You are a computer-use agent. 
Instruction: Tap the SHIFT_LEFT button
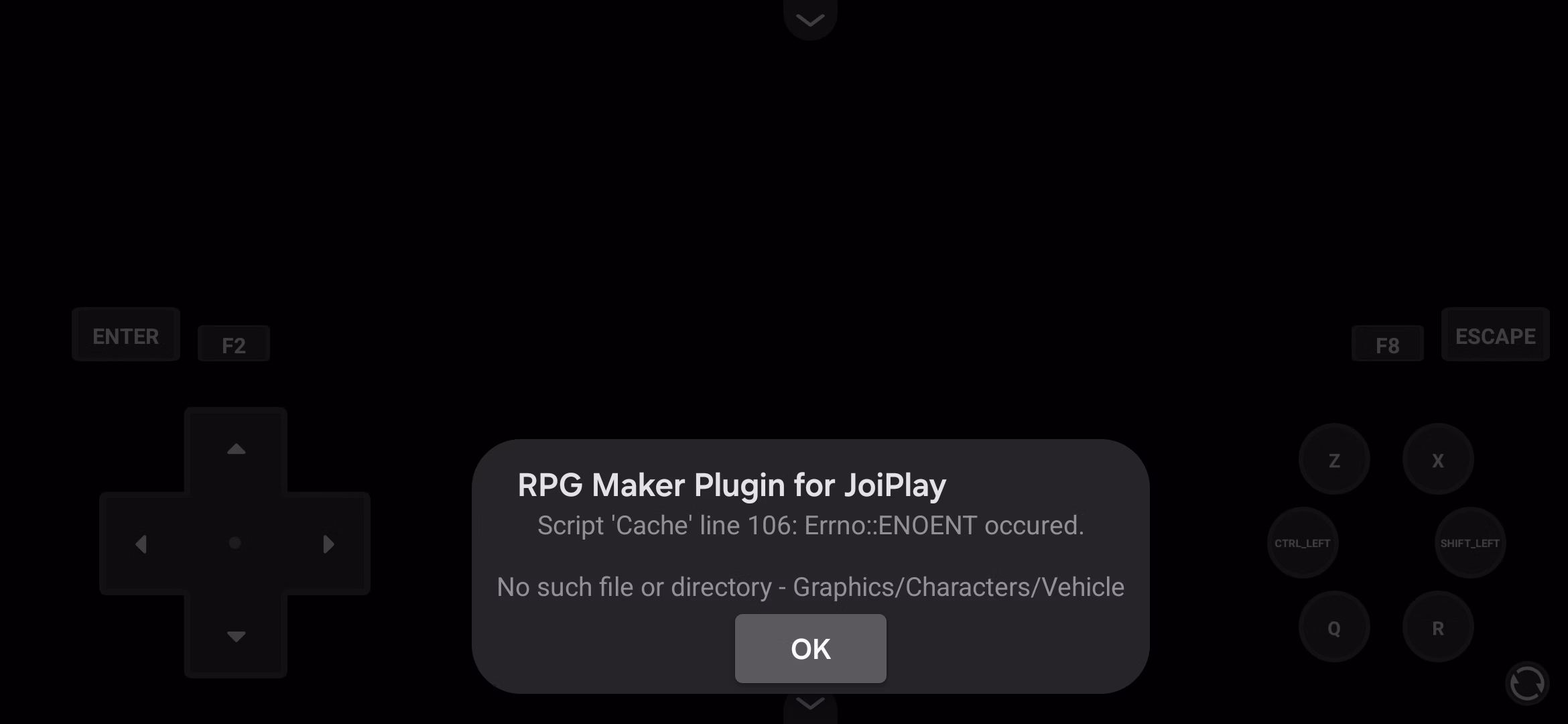1469,543
